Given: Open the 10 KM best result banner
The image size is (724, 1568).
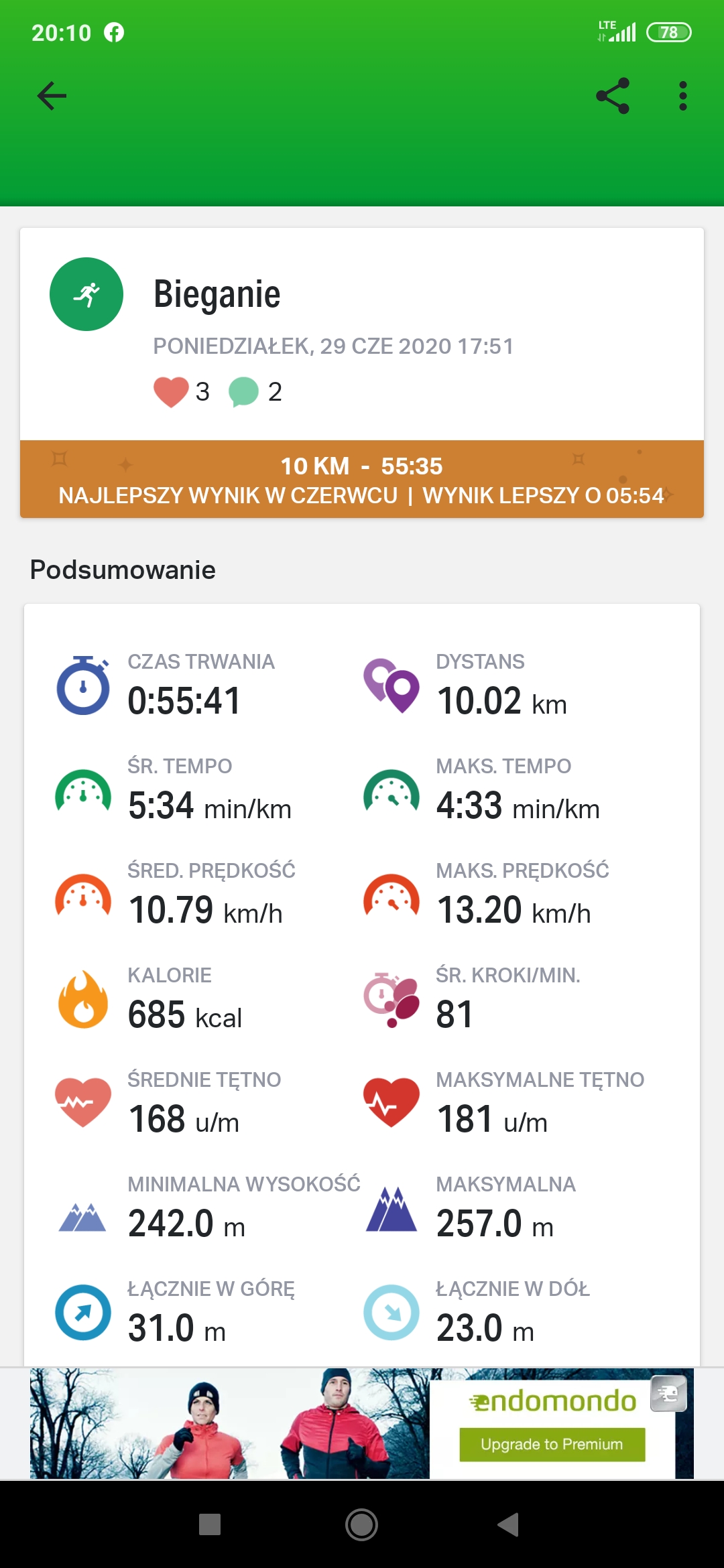Looking at the screenshot, I should [x=362, y=479].
